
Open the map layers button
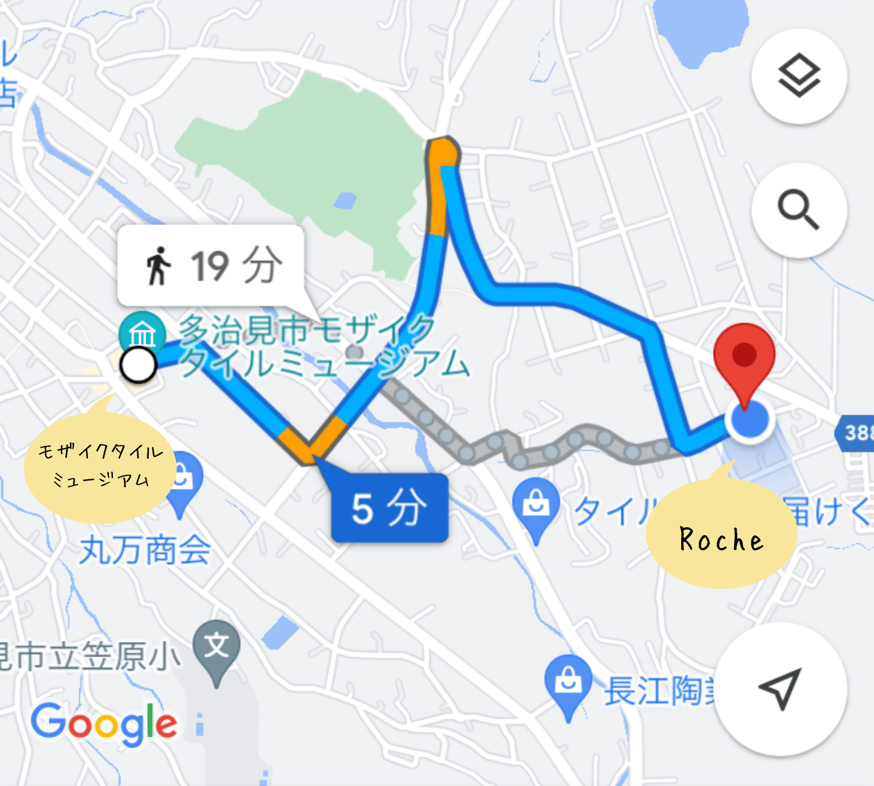pos(799,77)
